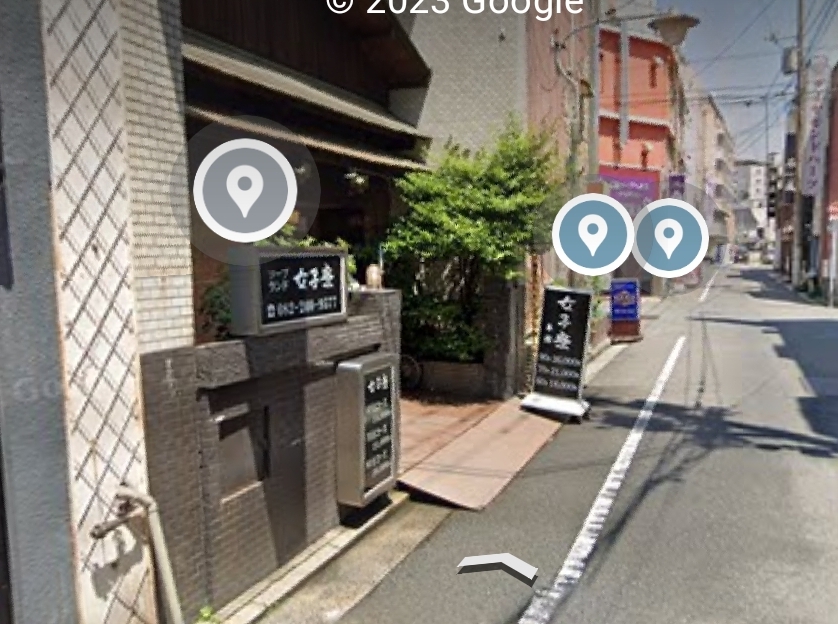The image size is (838, 624).
Task: Open the blue place pin next to the tree
Action: point(592,235)
